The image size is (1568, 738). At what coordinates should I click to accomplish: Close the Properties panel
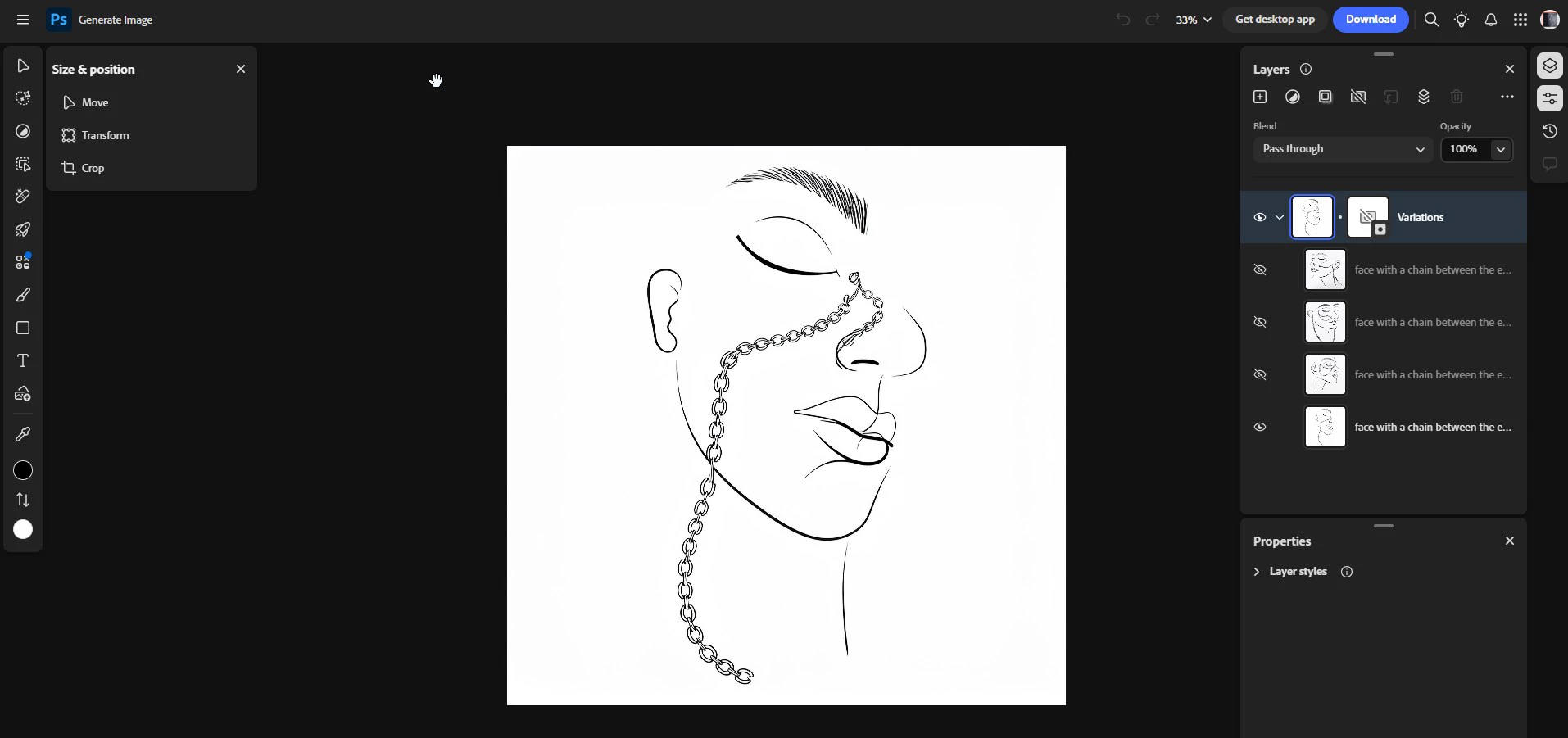1510,541
